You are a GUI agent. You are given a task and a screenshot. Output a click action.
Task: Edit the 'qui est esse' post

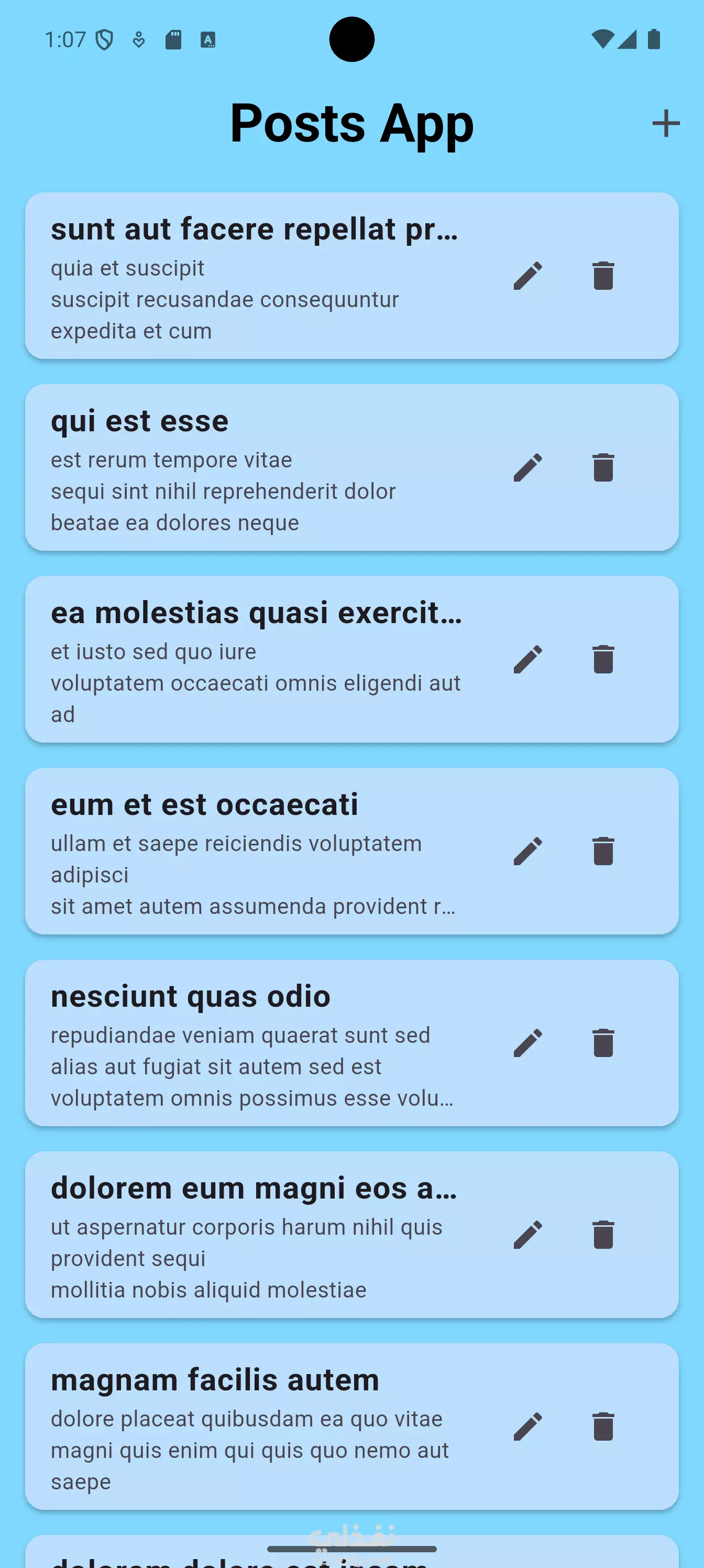(527, 467)
